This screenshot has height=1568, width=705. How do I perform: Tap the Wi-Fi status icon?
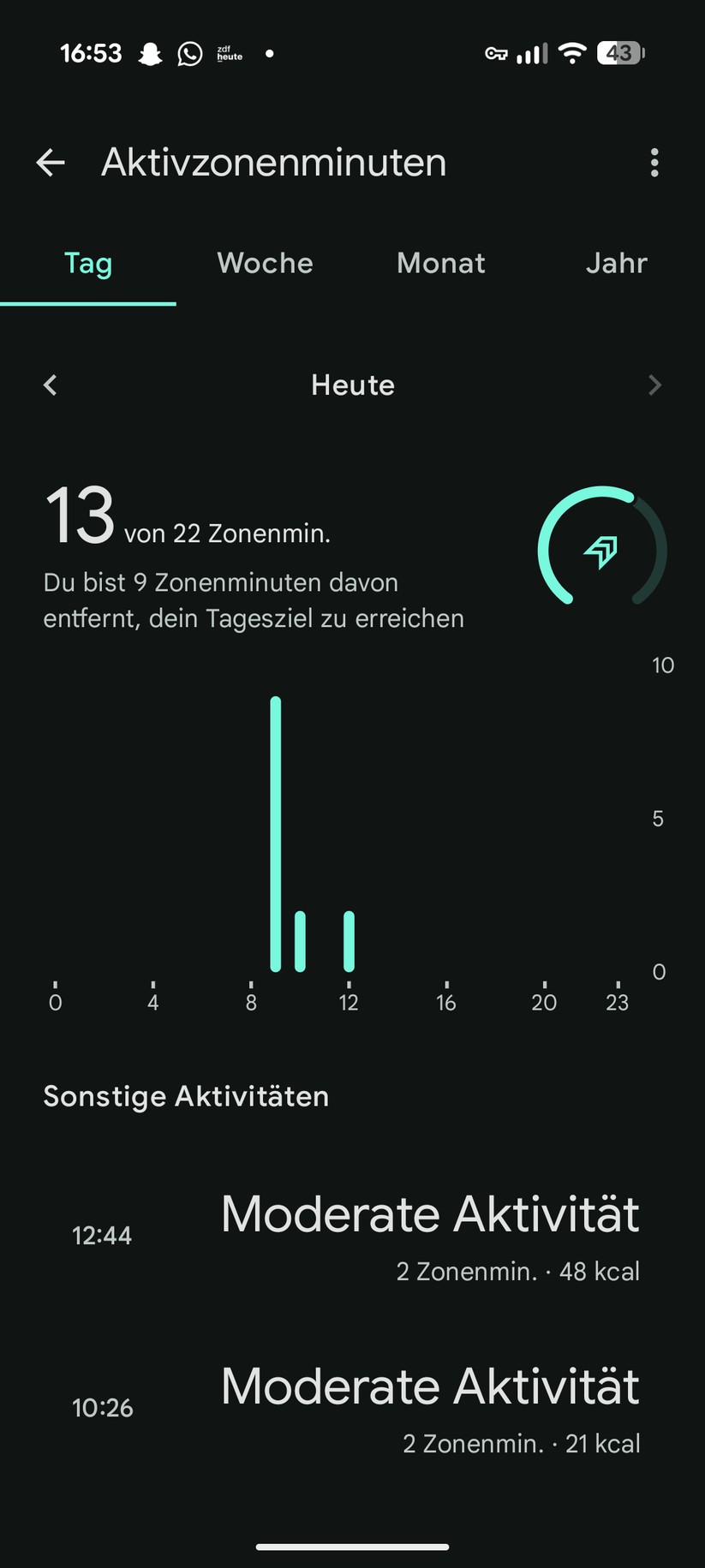[x=572, y=53]
